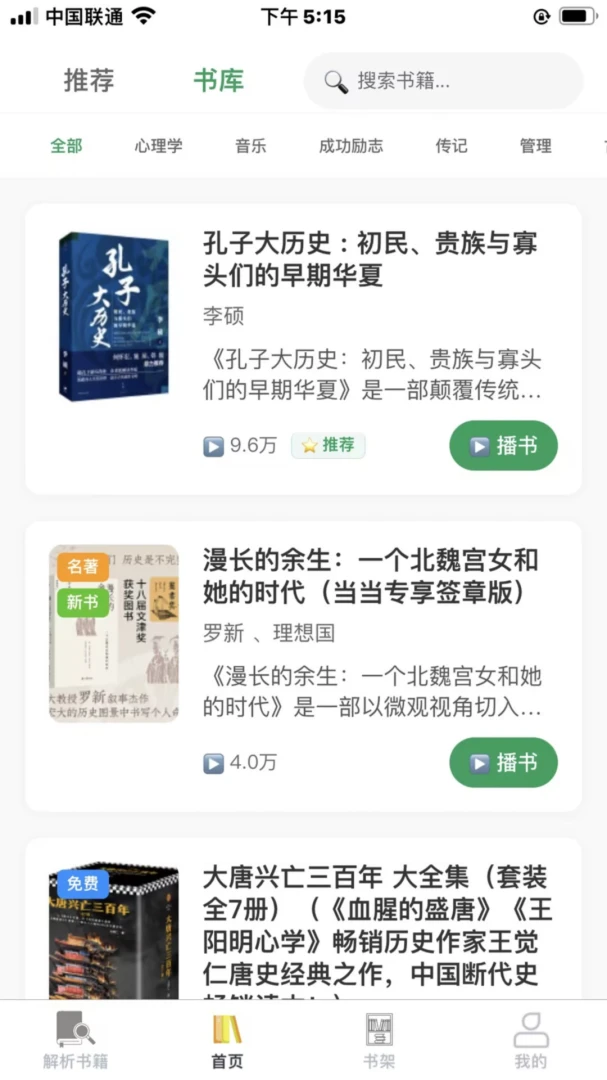Screen dimensions: 607x1080
Task: Tap 播书 for 孔子大历史
Action: [x=504, y=446]
